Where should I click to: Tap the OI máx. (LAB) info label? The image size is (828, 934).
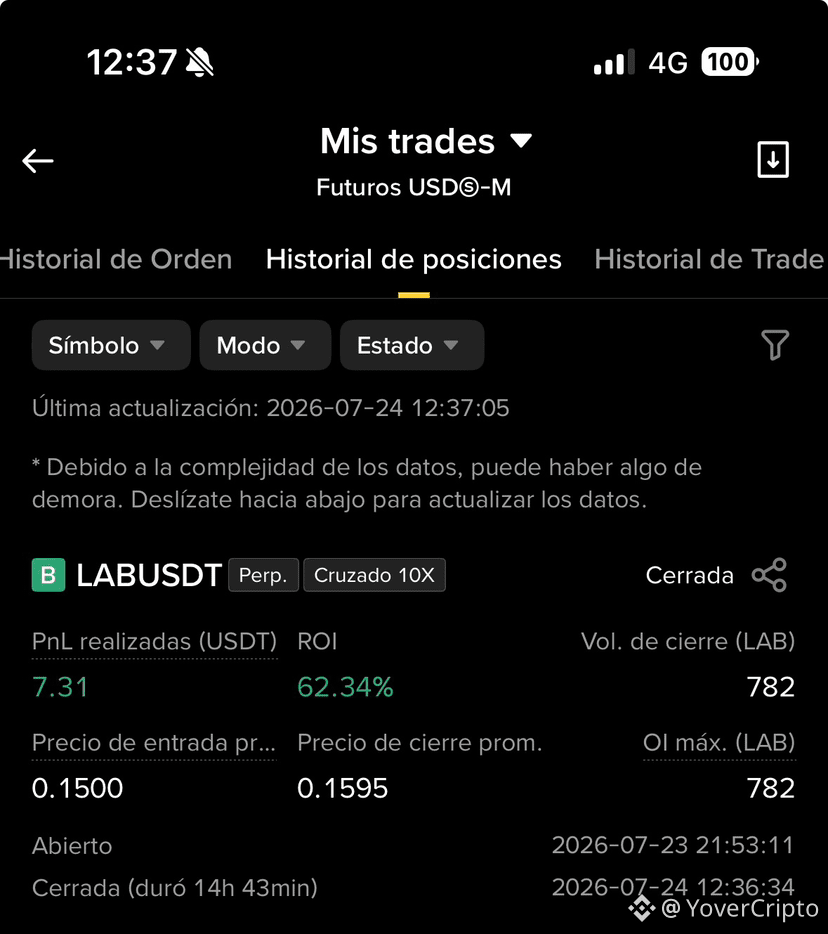coord(719,743)
